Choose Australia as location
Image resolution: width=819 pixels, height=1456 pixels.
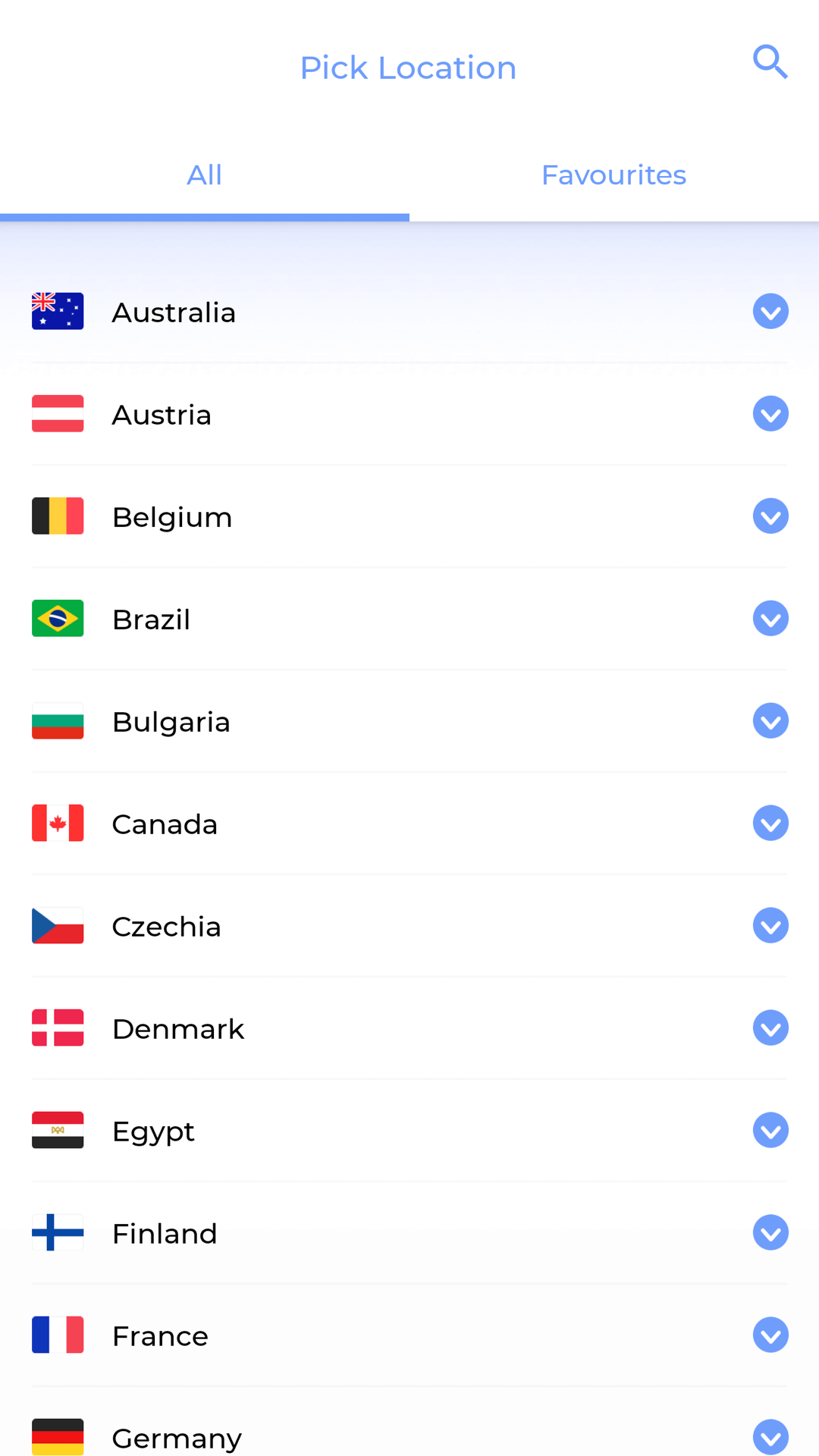pyautogui.click(x=409, y=312)
